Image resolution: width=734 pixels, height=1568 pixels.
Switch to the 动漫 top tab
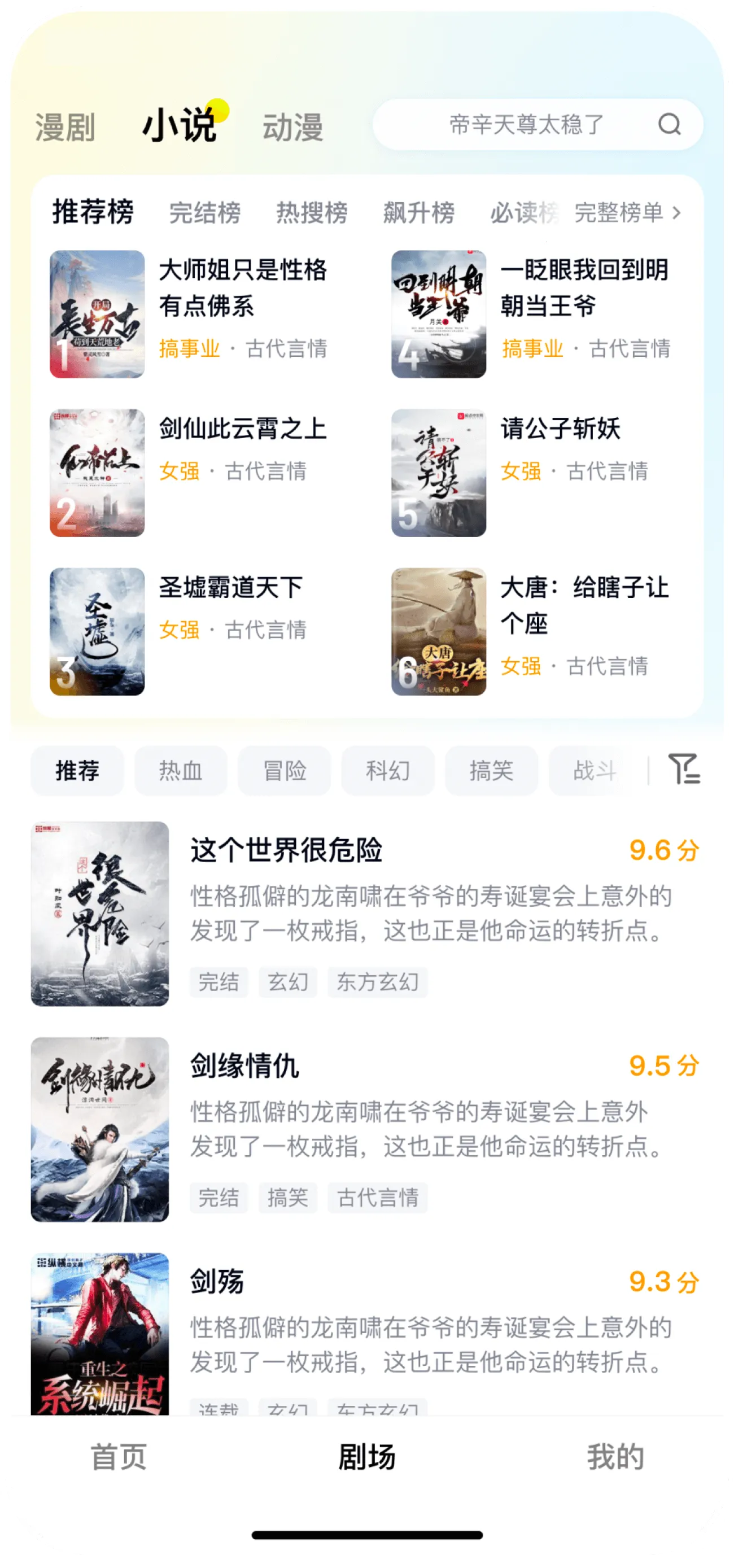(x=292, y=127)
